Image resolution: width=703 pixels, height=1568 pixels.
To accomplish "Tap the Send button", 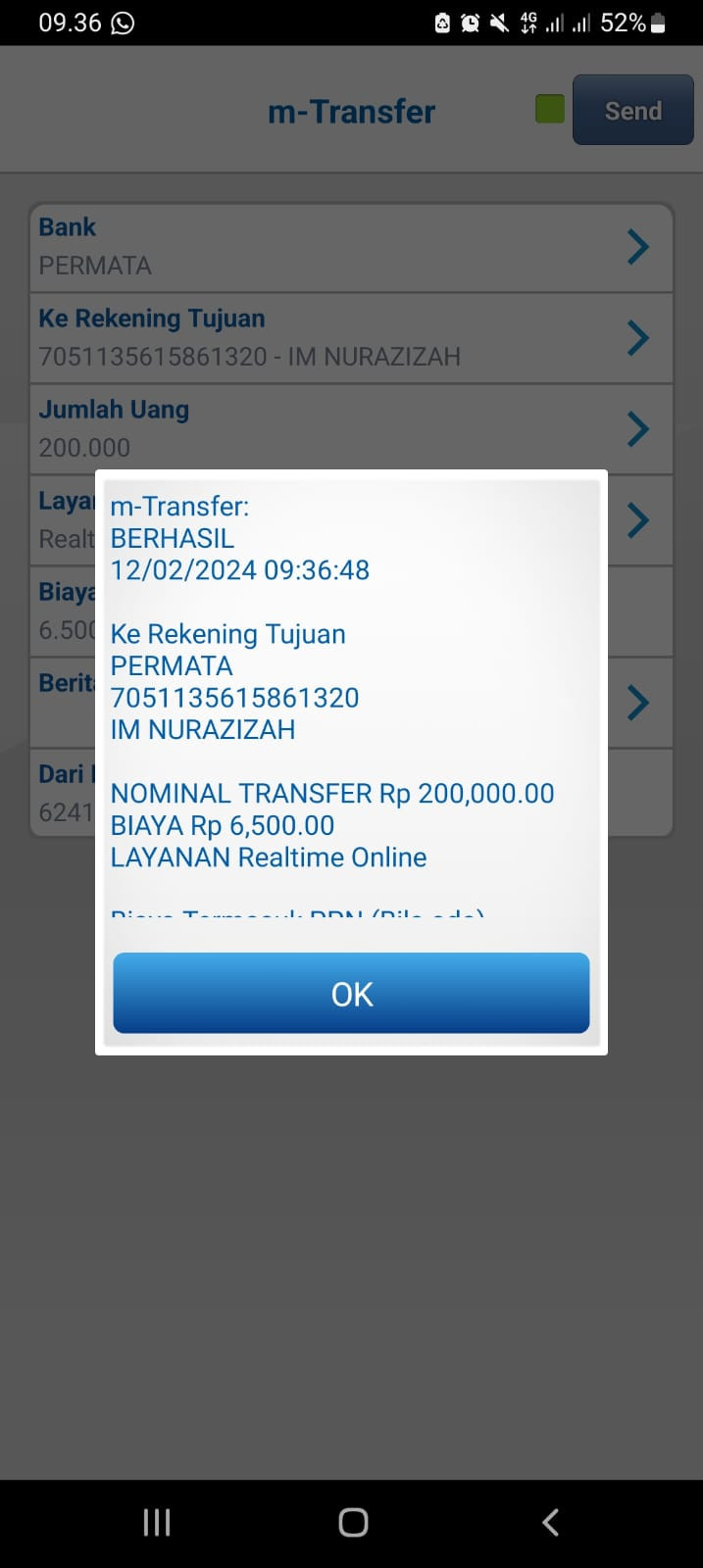I will click(x=632, y=111).
